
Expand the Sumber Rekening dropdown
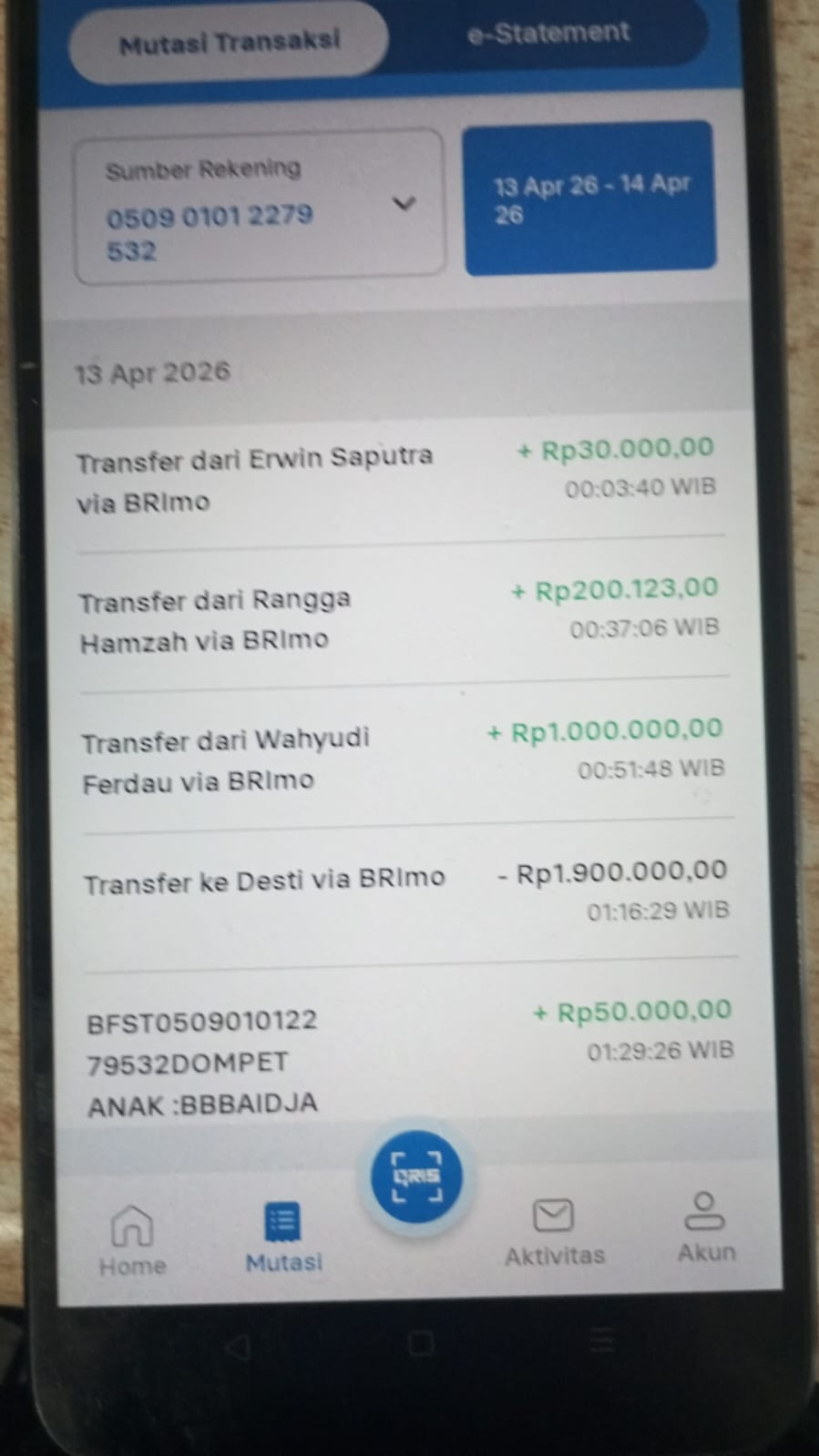point(260,208)
